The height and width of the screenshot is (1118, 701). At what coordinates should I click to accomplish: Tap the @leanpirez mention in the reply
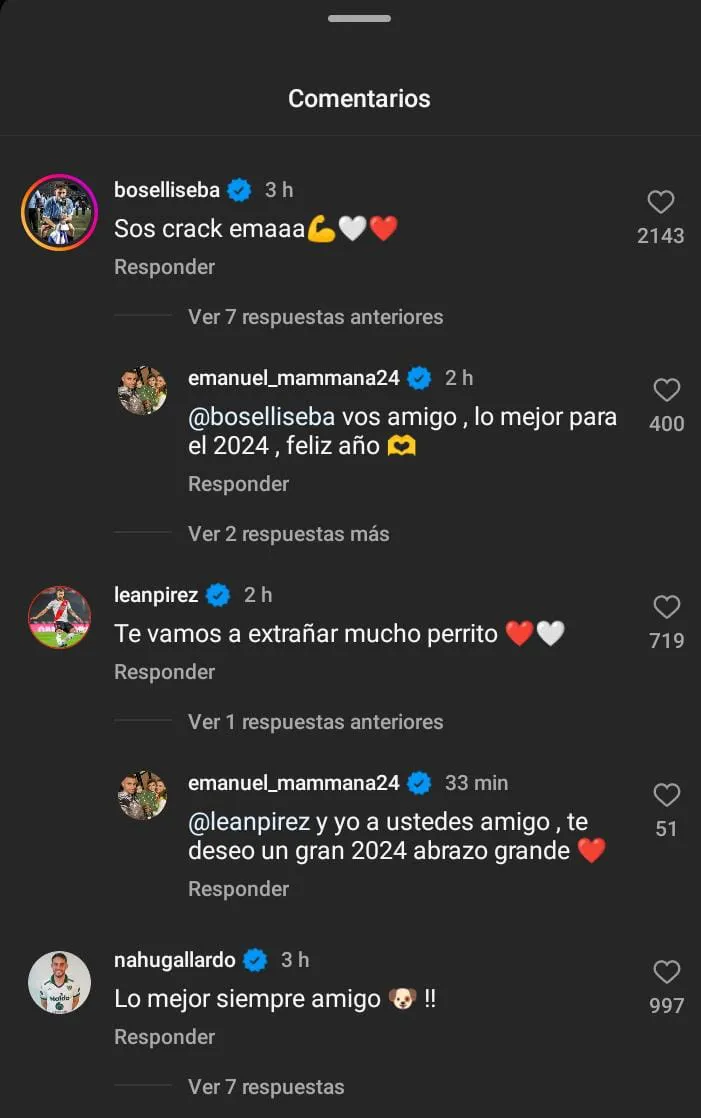[249, 822]
